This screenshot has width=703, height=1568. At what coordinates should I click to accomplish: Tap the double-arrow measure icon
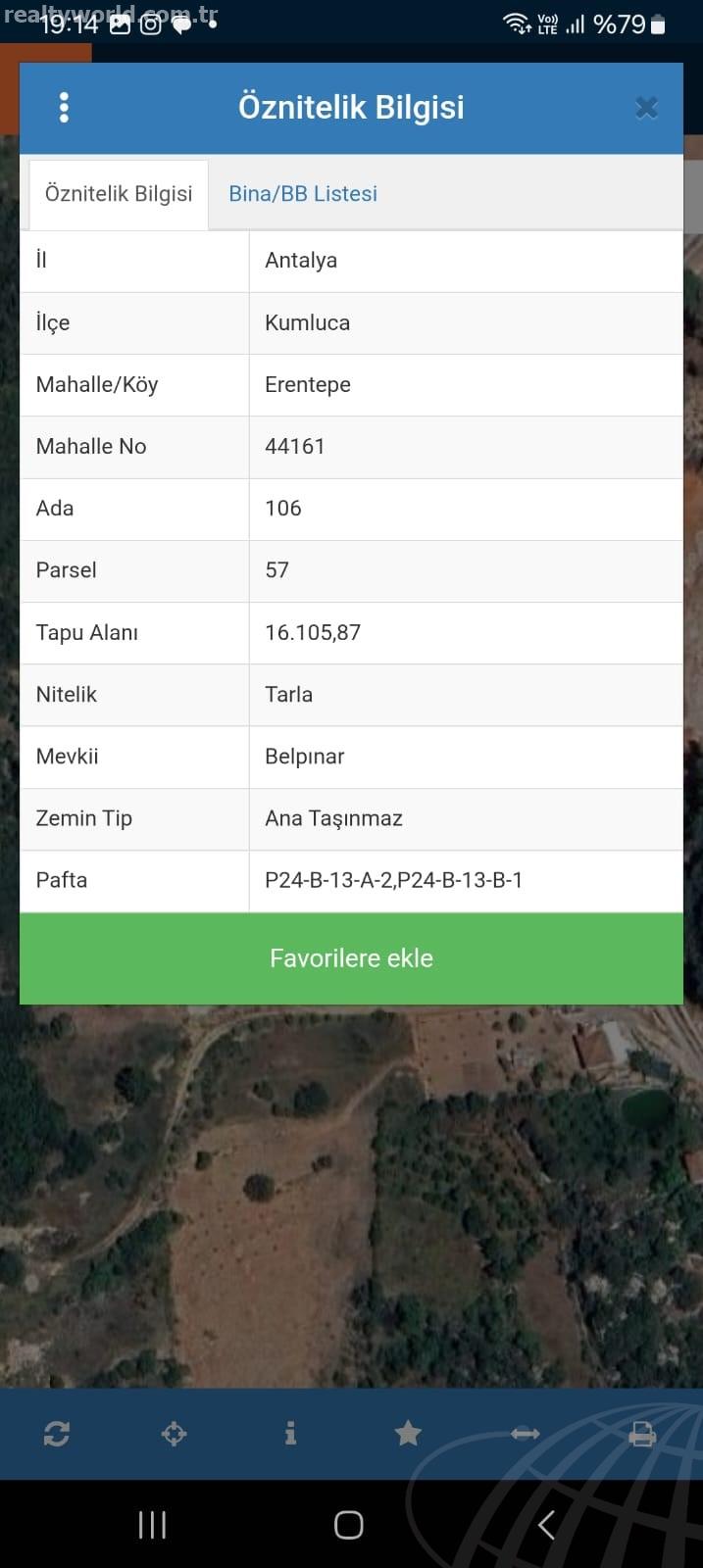click(526, 1434)
